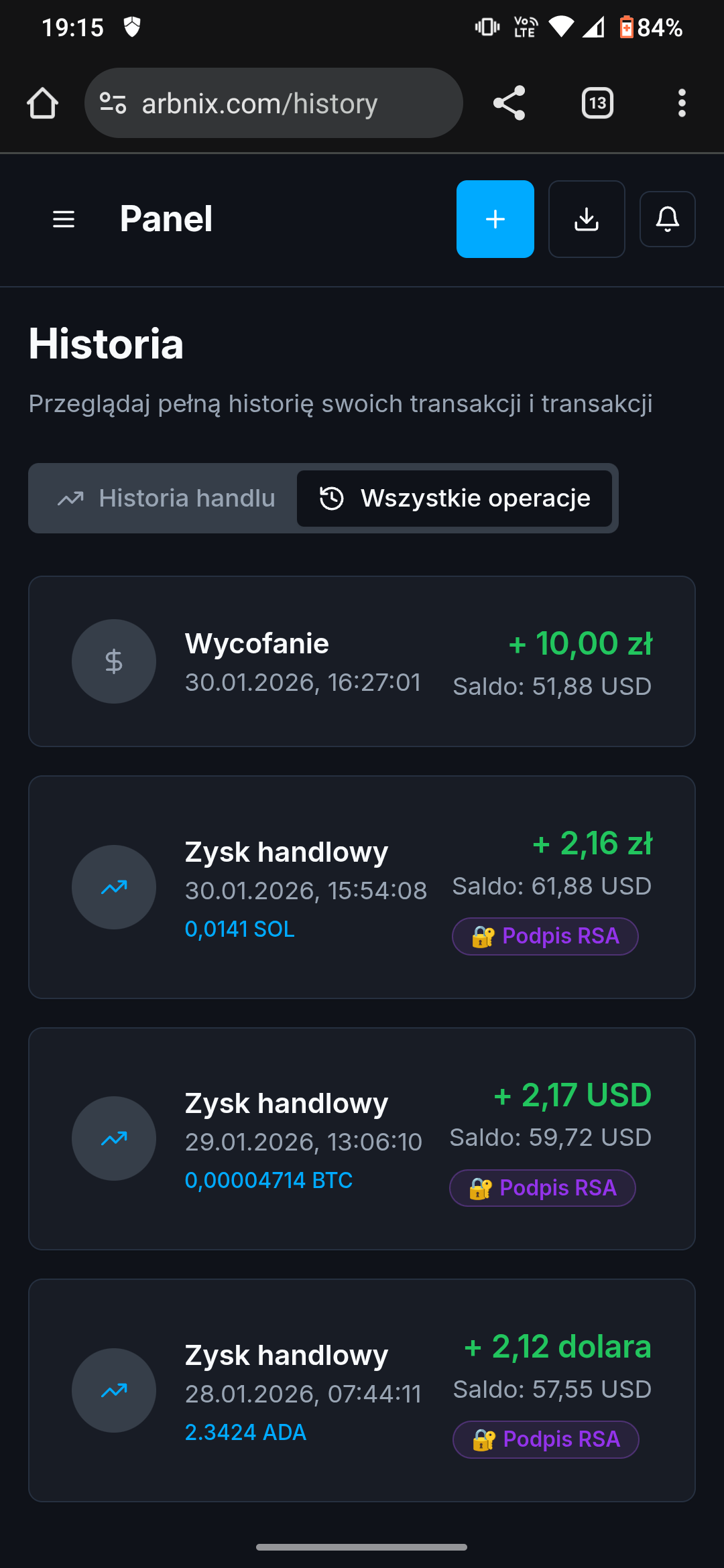The height and width of the screenshot is (1568, 724).
Task: Share this page from the browser toolbar
Action: tap(509, 103)
